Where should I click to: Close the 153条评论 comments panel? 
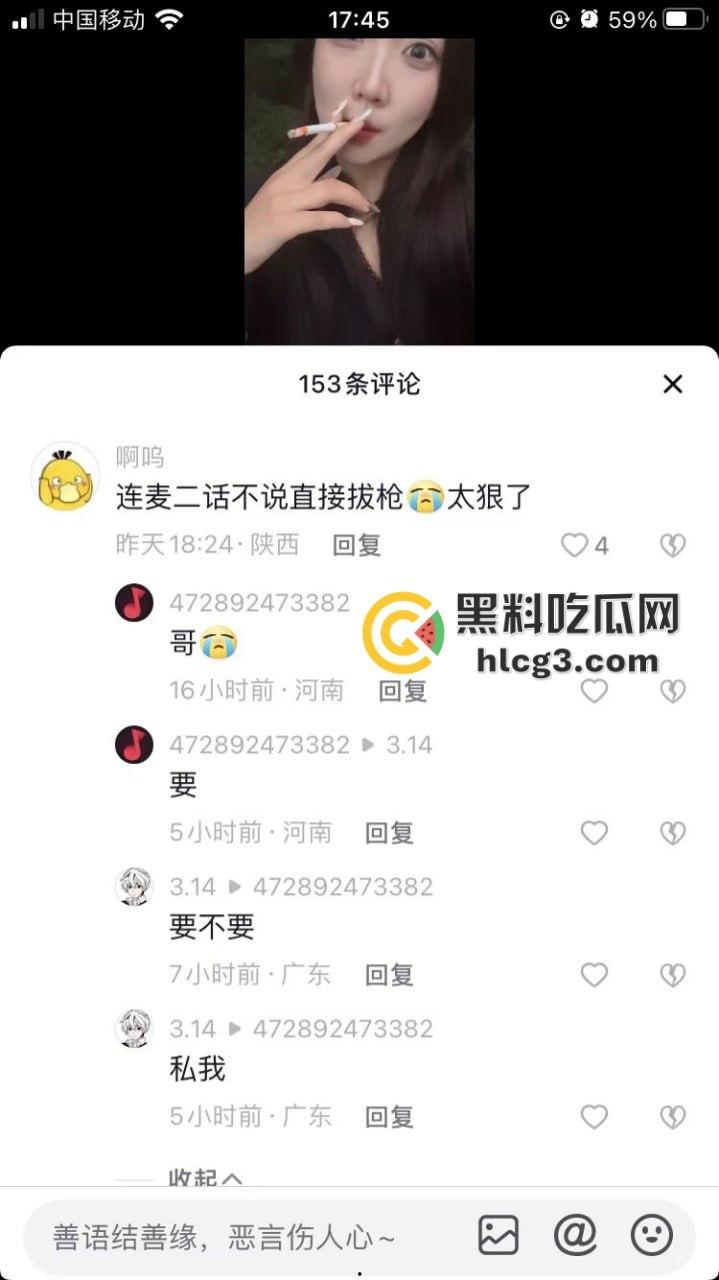[673, 384]
